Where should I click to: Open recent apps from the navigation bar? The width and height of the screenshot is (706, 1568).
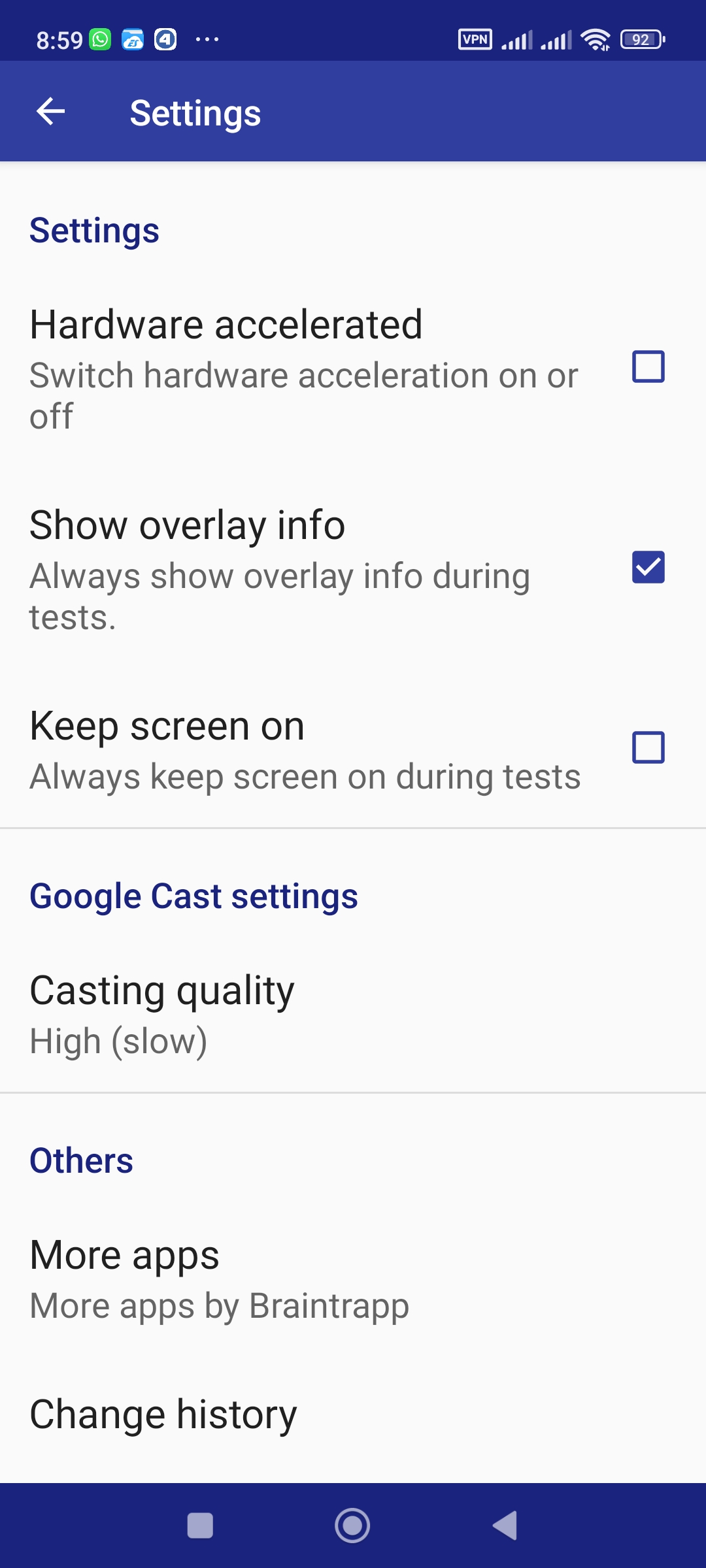[200, 1526]
